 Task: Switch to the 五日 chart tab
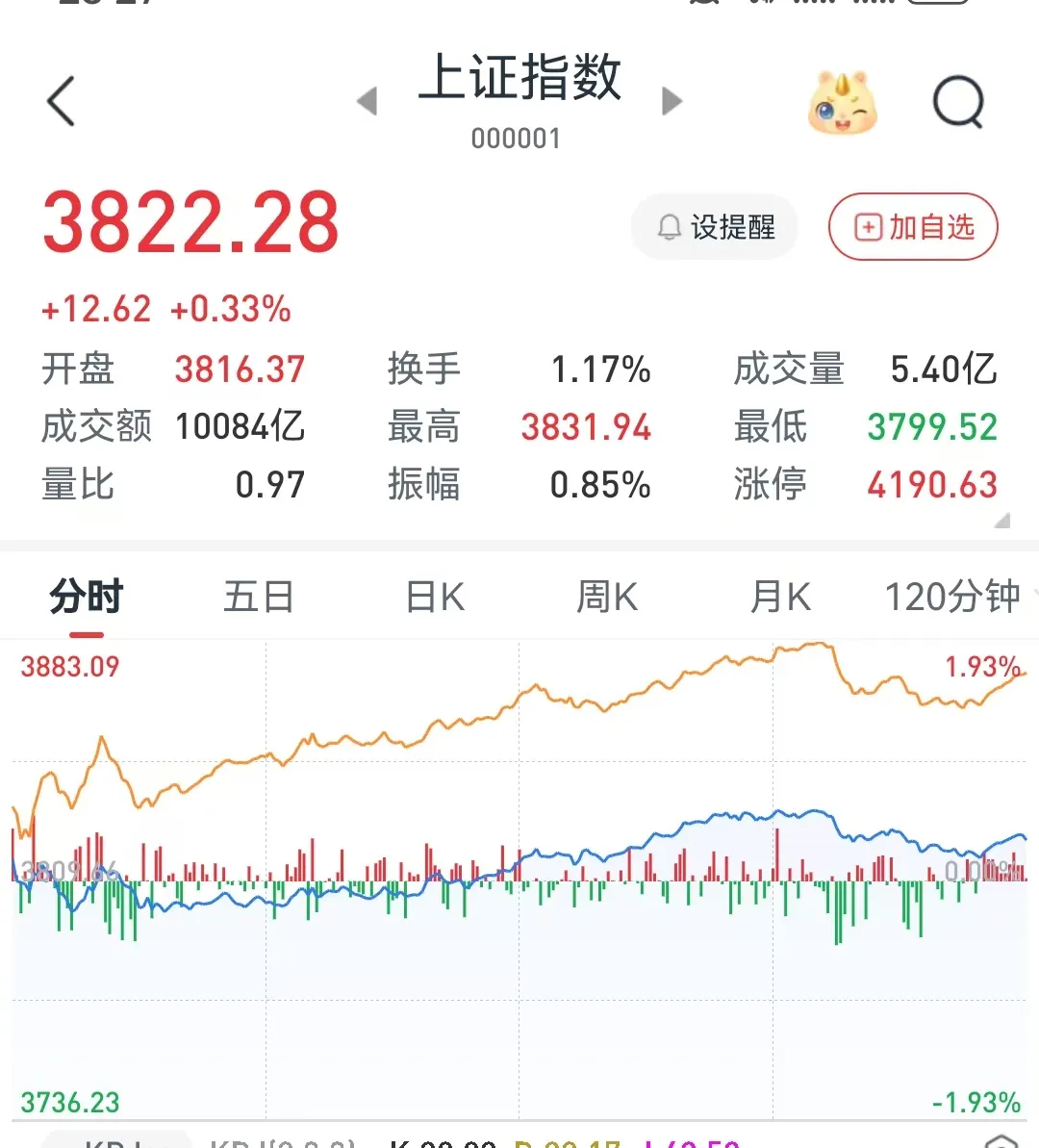259,596
